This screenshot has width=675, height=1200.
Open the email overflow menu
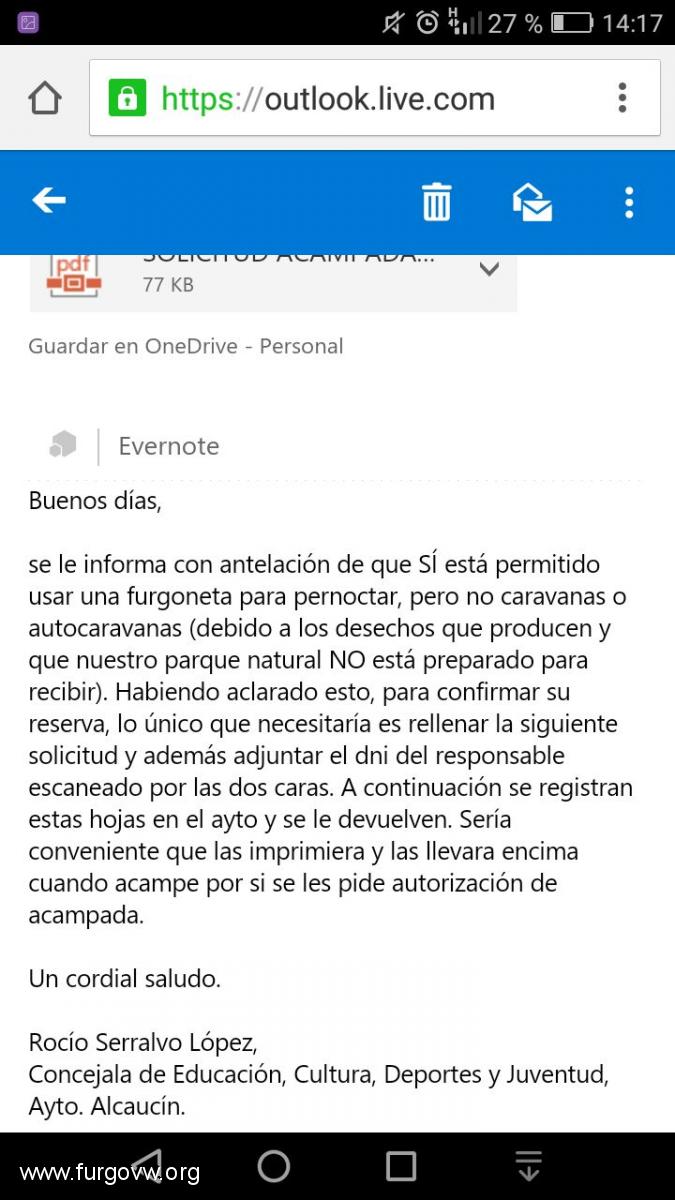[628, 202]
